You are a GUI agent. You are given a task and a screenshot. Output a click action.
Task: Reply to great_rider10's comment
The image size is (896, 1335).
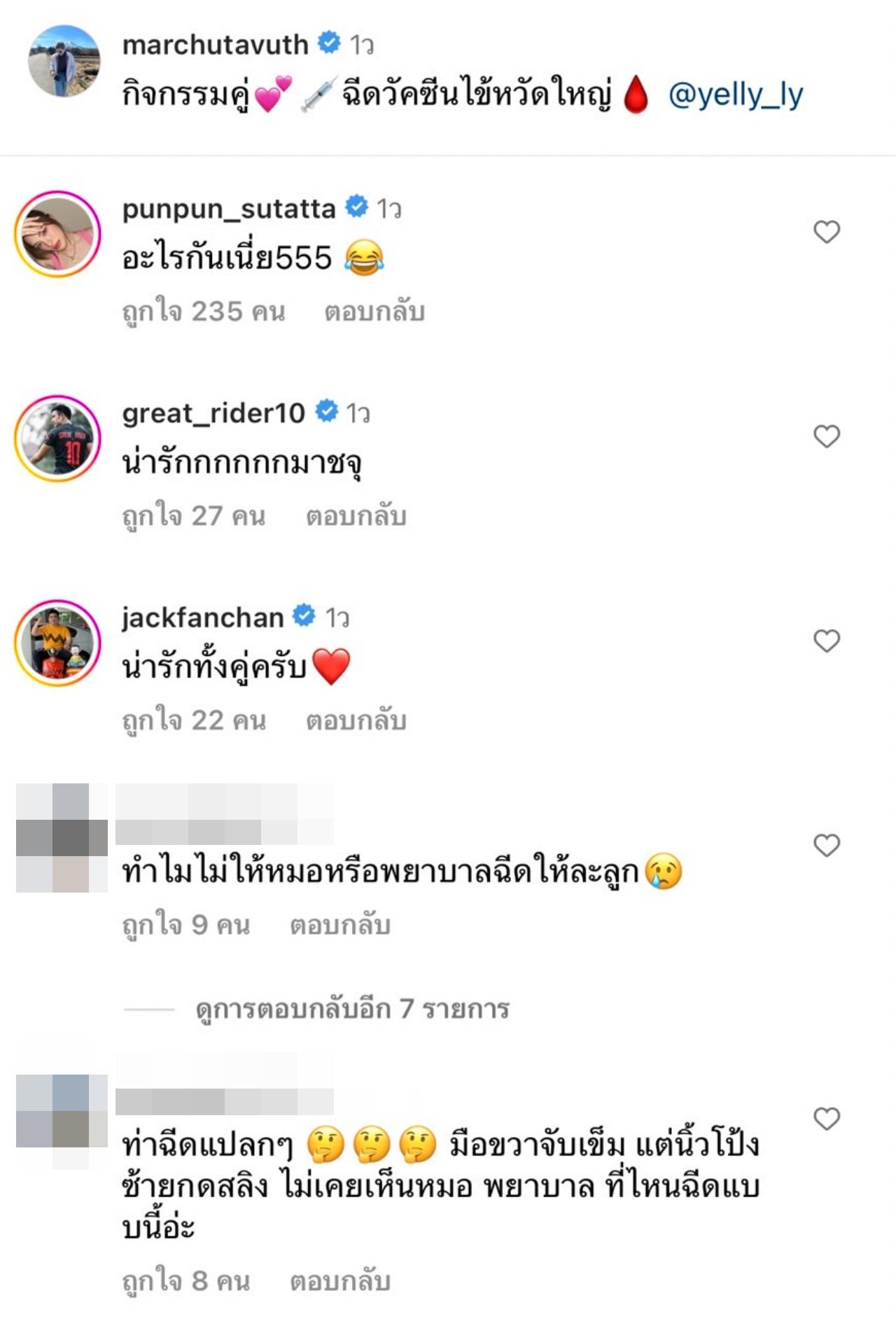click(x=356, y=516)
